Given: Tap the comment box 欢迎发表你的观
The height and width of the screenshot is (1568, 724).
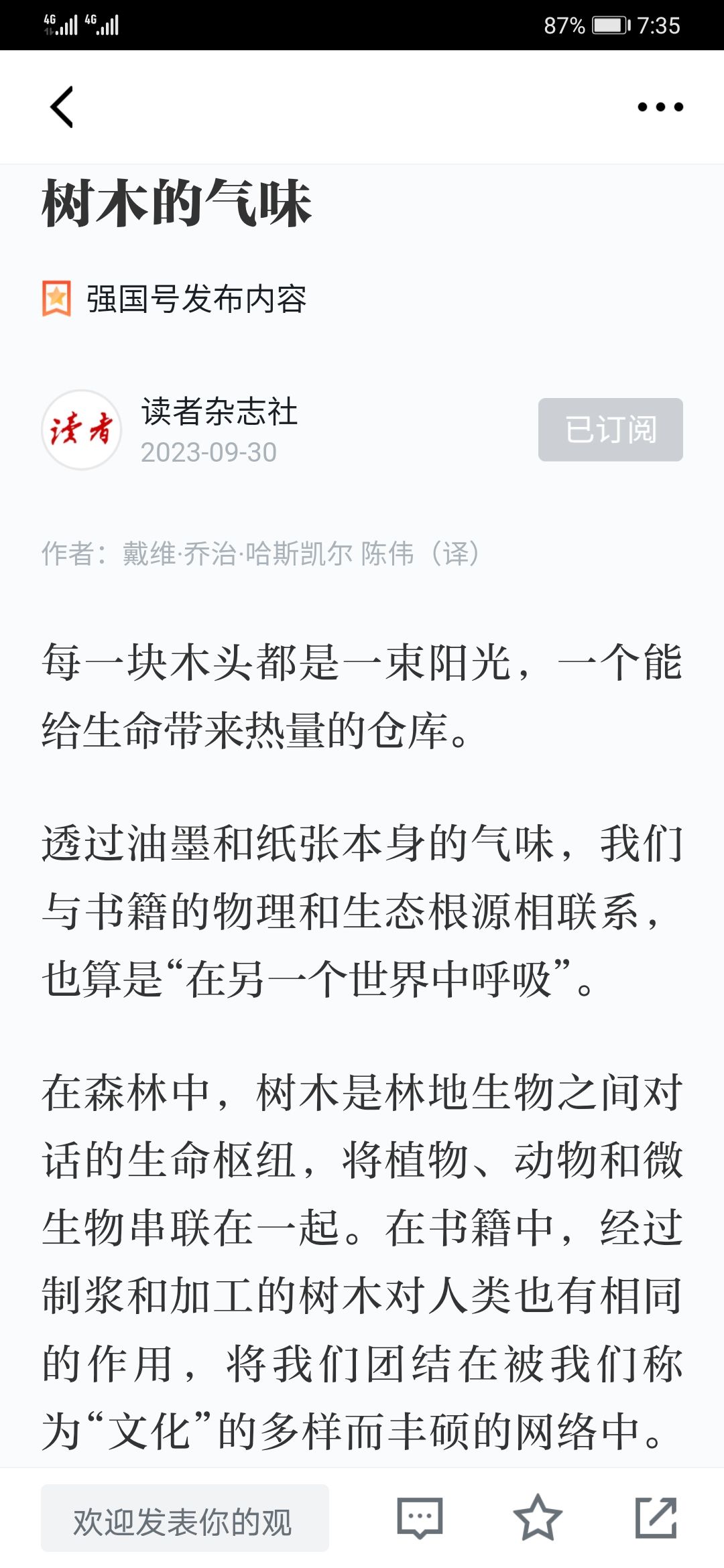Looking at the screenshot, I should coord(185,1518).
